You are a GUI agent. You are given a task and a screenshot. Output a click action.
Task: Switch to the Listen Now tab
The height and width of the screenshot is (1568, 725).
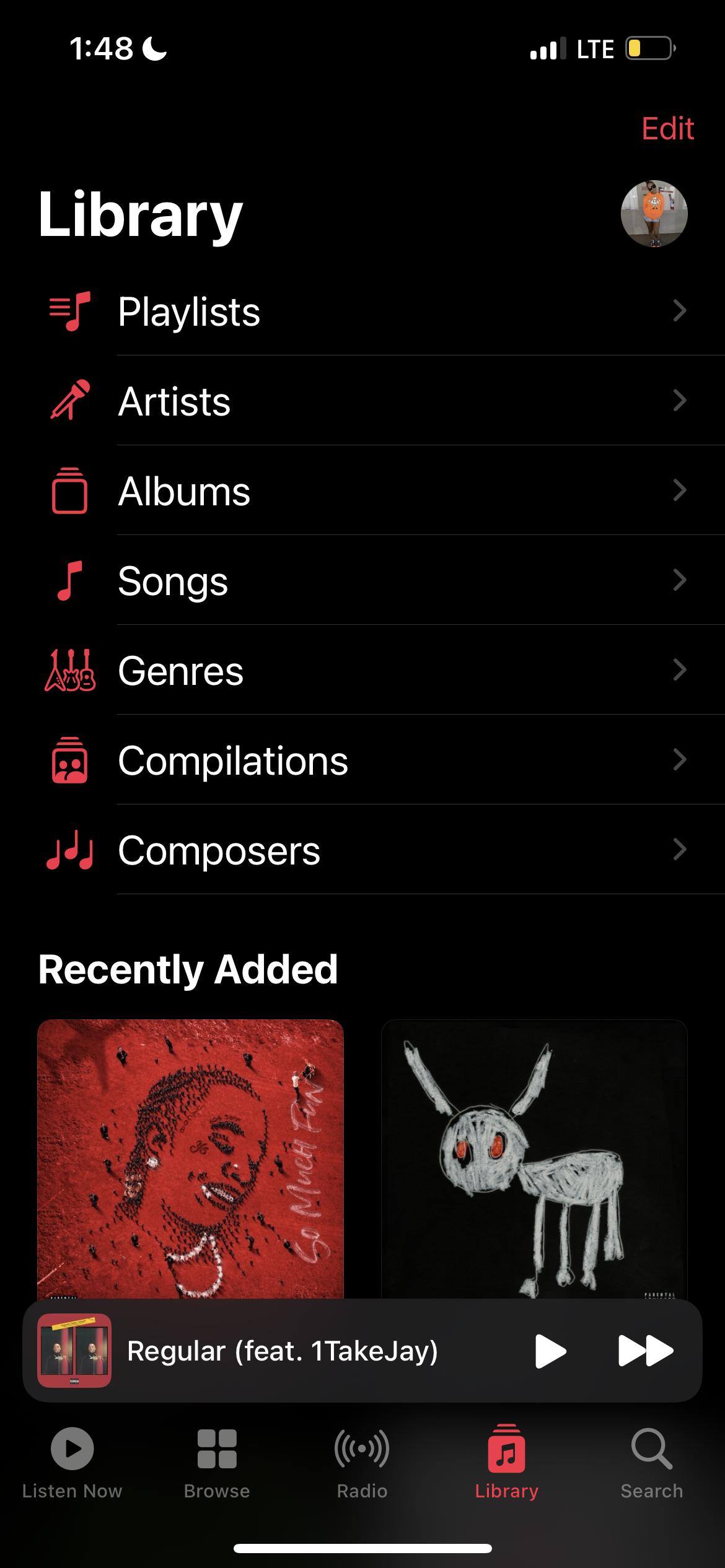[x=72, y=1463]
